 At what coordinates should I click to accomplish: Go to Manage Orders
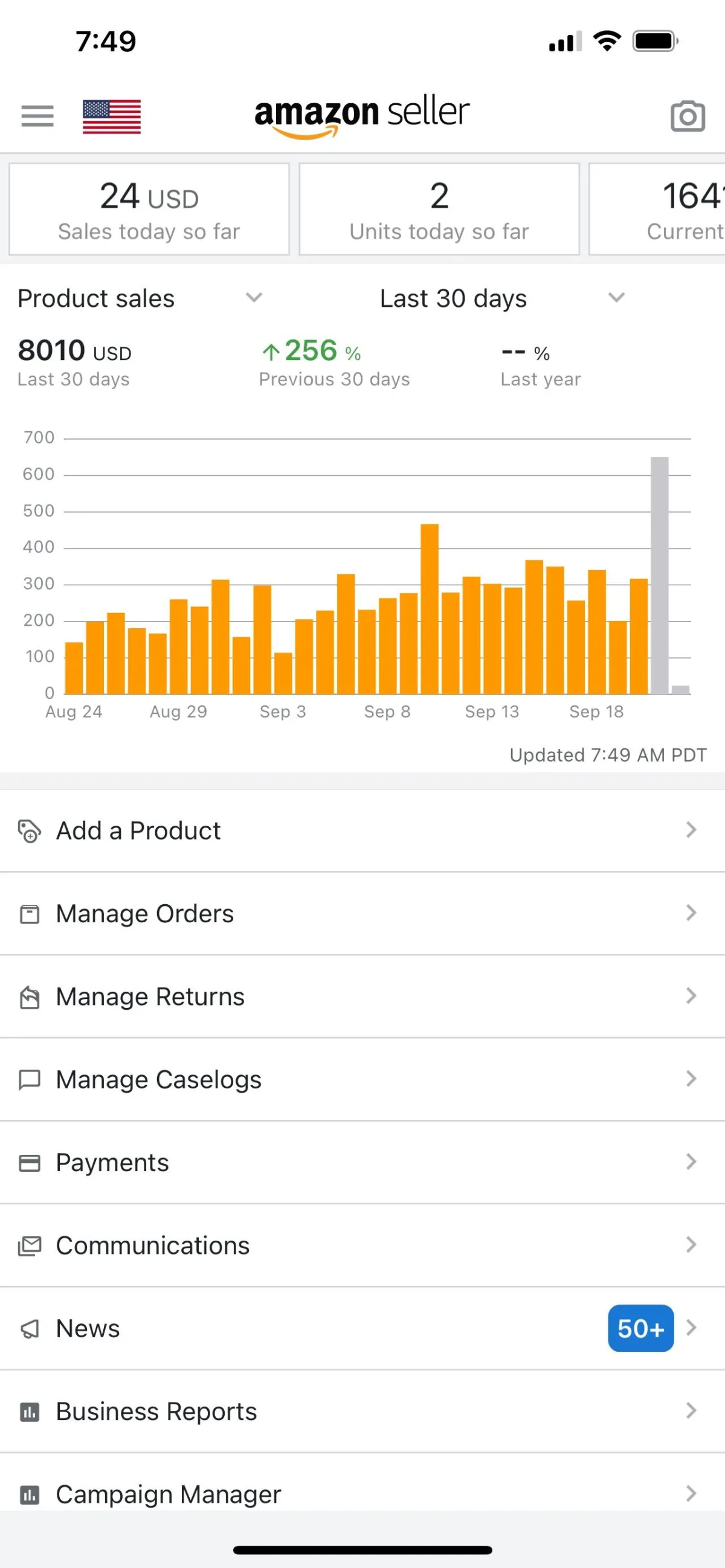coord(362,913)
